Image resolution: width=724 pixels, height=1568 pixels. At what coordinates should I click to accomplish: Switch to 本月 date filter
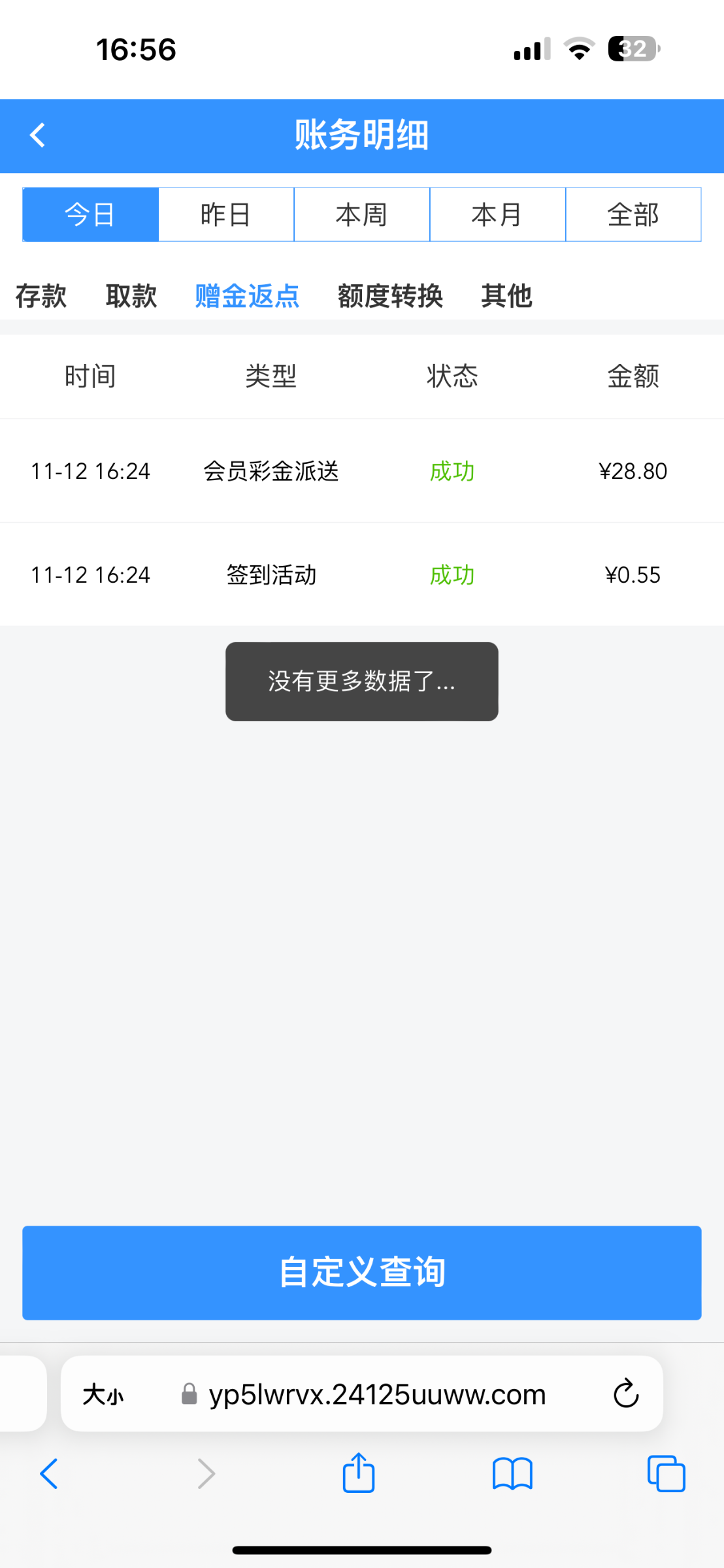tap(497, 215)
